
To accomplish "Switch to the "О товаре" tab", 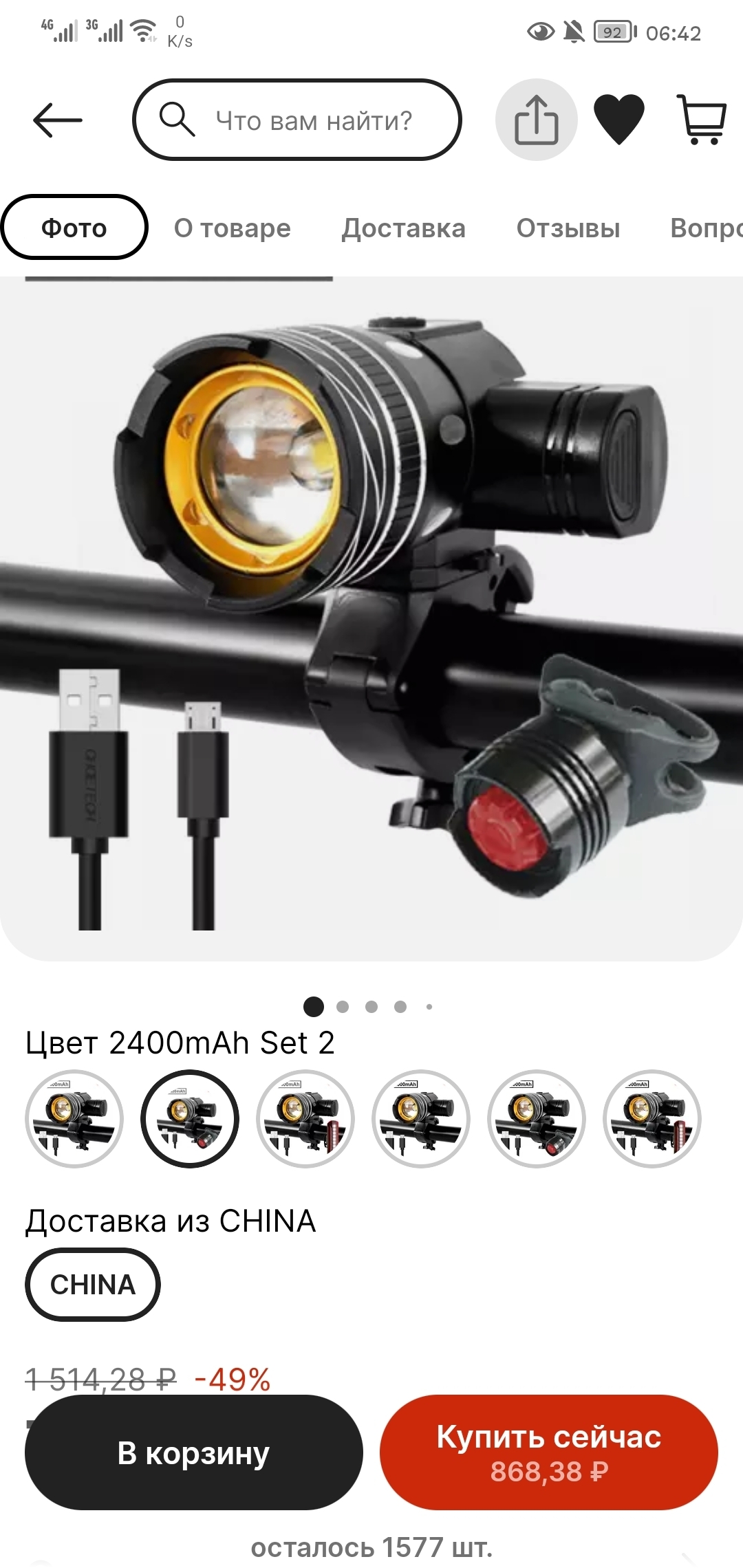I will click(x=232, y=228).
